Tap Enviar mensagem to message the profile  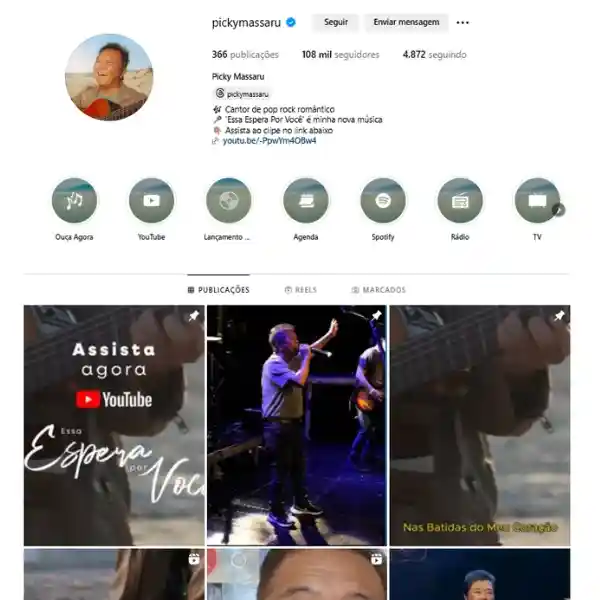pyautogui.click(x=406, y=22)
